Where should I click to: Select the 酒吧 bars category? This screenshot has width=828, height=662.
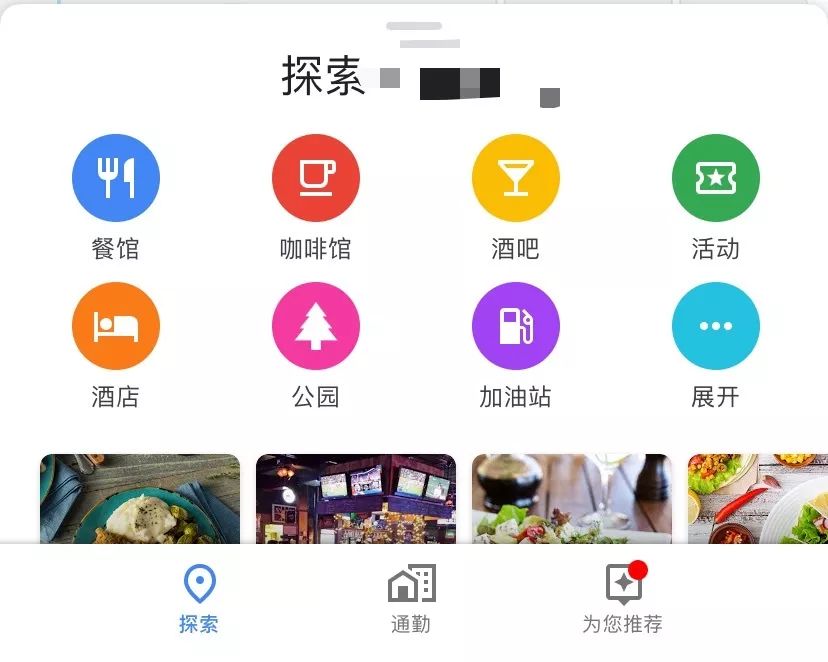point(516,178)
